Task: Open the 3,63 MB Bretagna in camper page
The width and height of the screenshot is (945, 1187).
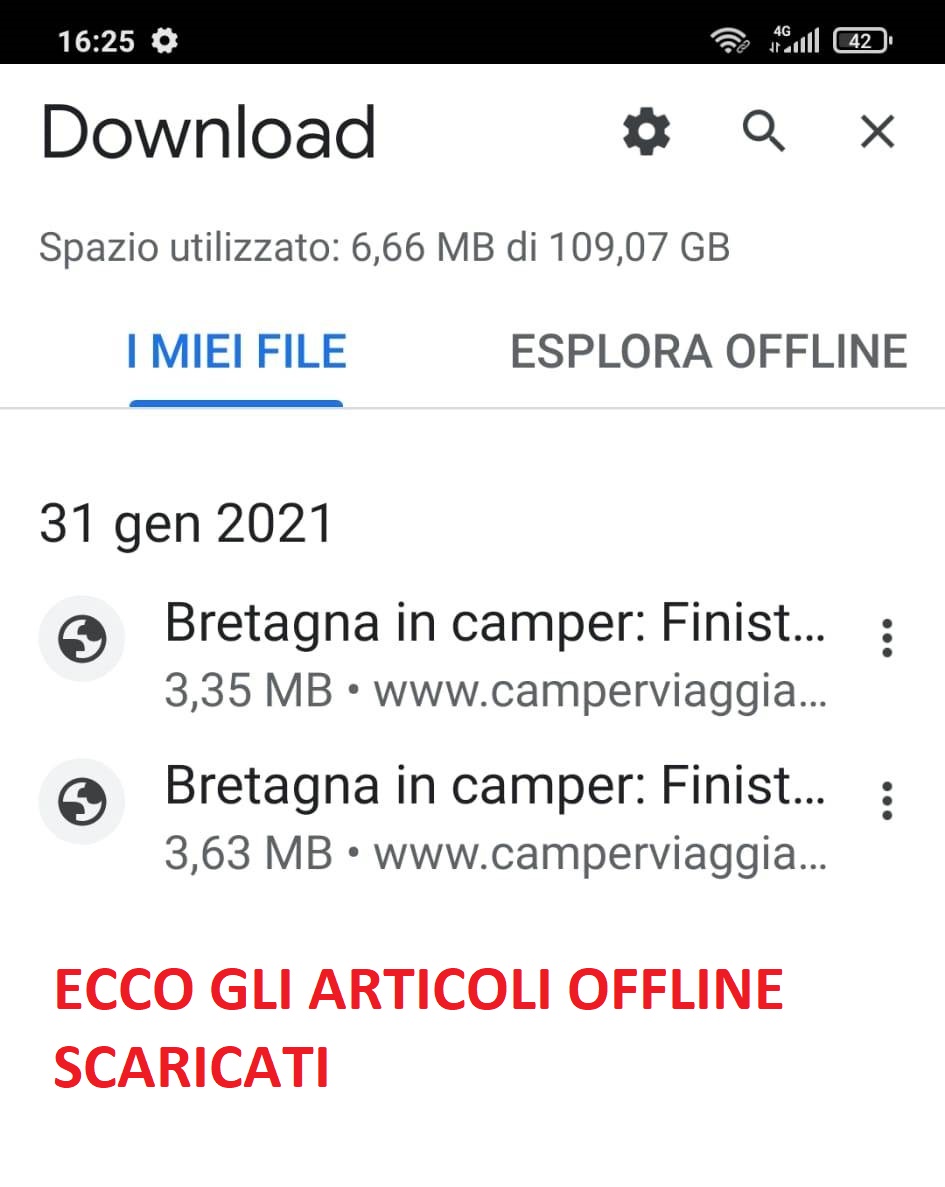Action: point(494,819)
